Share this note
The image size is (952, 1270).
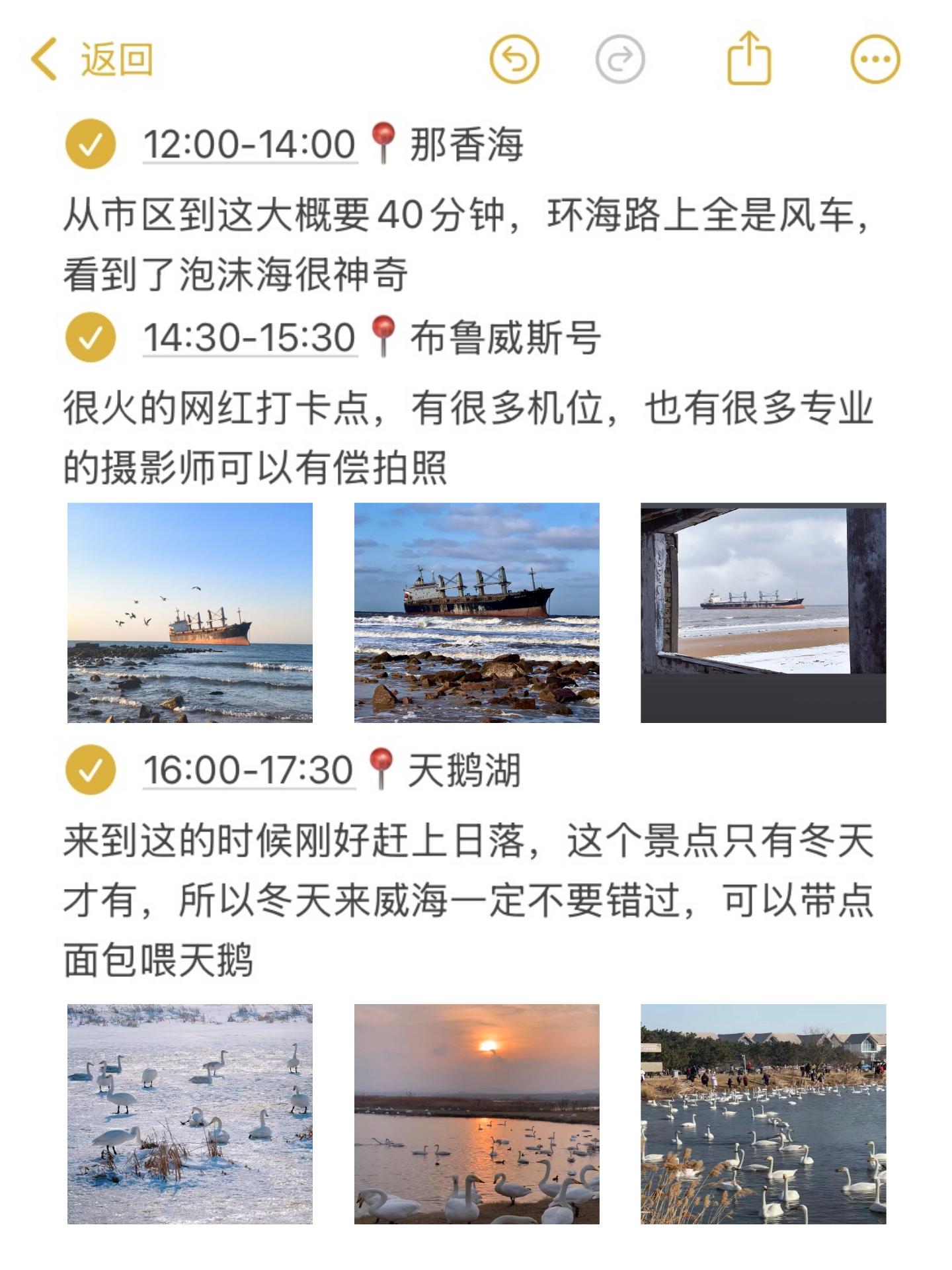(x=749, y=60)
